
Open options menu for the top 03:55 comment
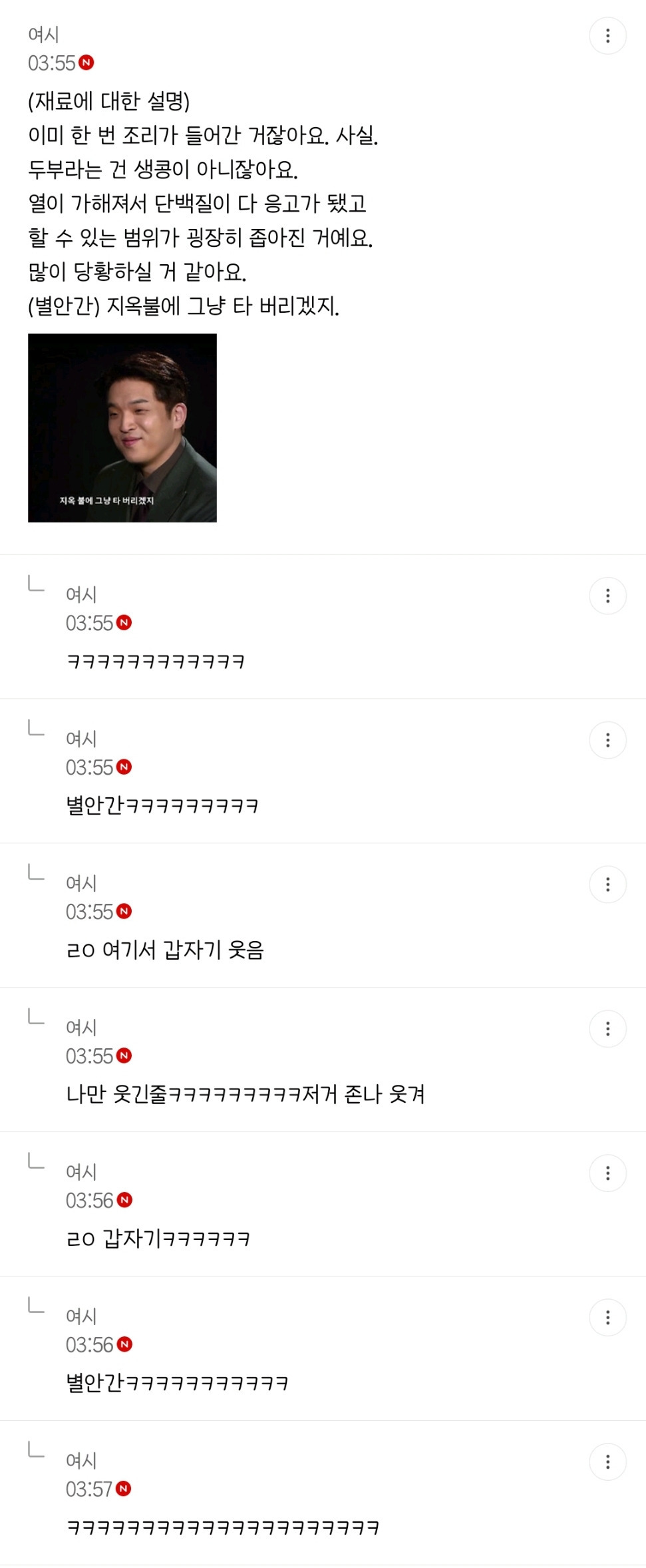(x=607, y=35)
